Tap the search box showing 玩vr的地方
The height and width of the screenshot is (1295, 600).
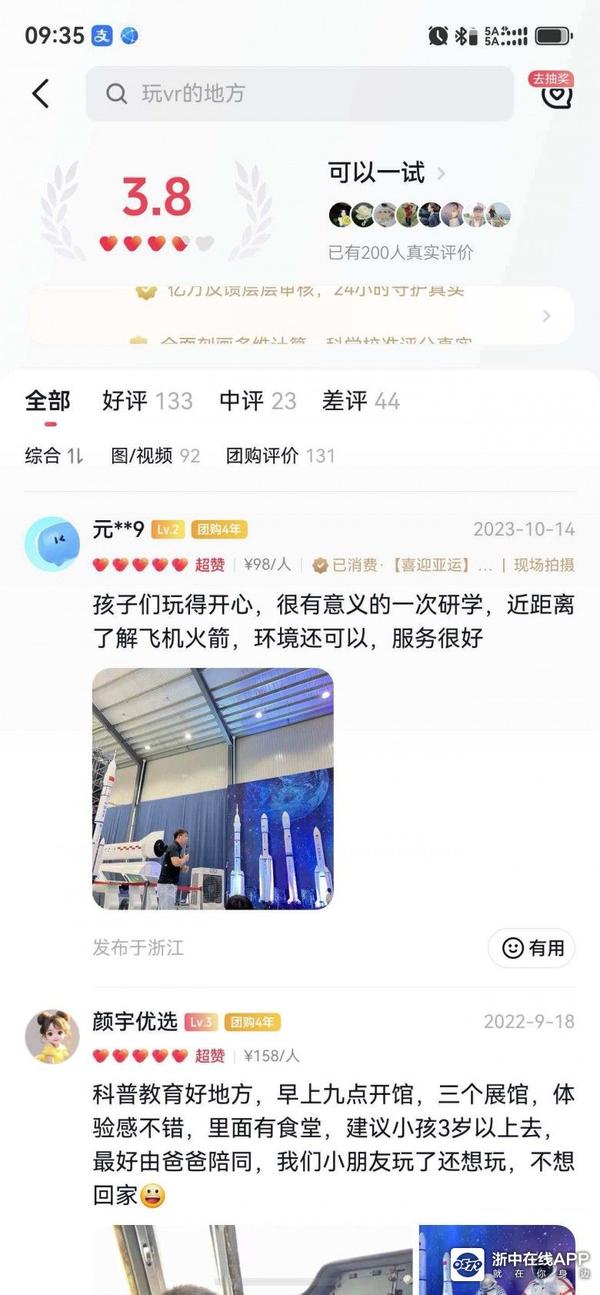pos(299,94)
